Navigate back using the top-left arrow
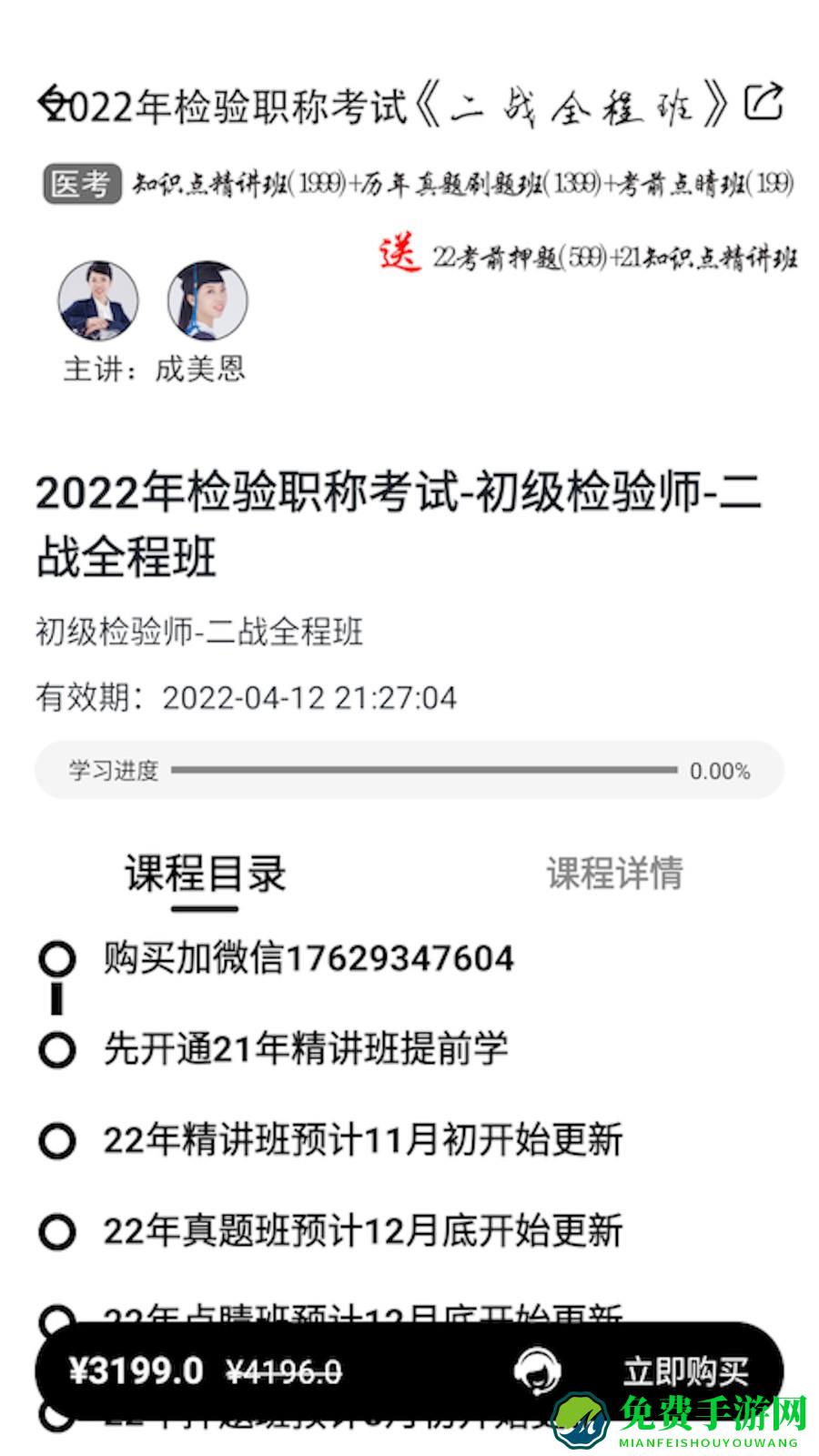 (x=47, y=102)
